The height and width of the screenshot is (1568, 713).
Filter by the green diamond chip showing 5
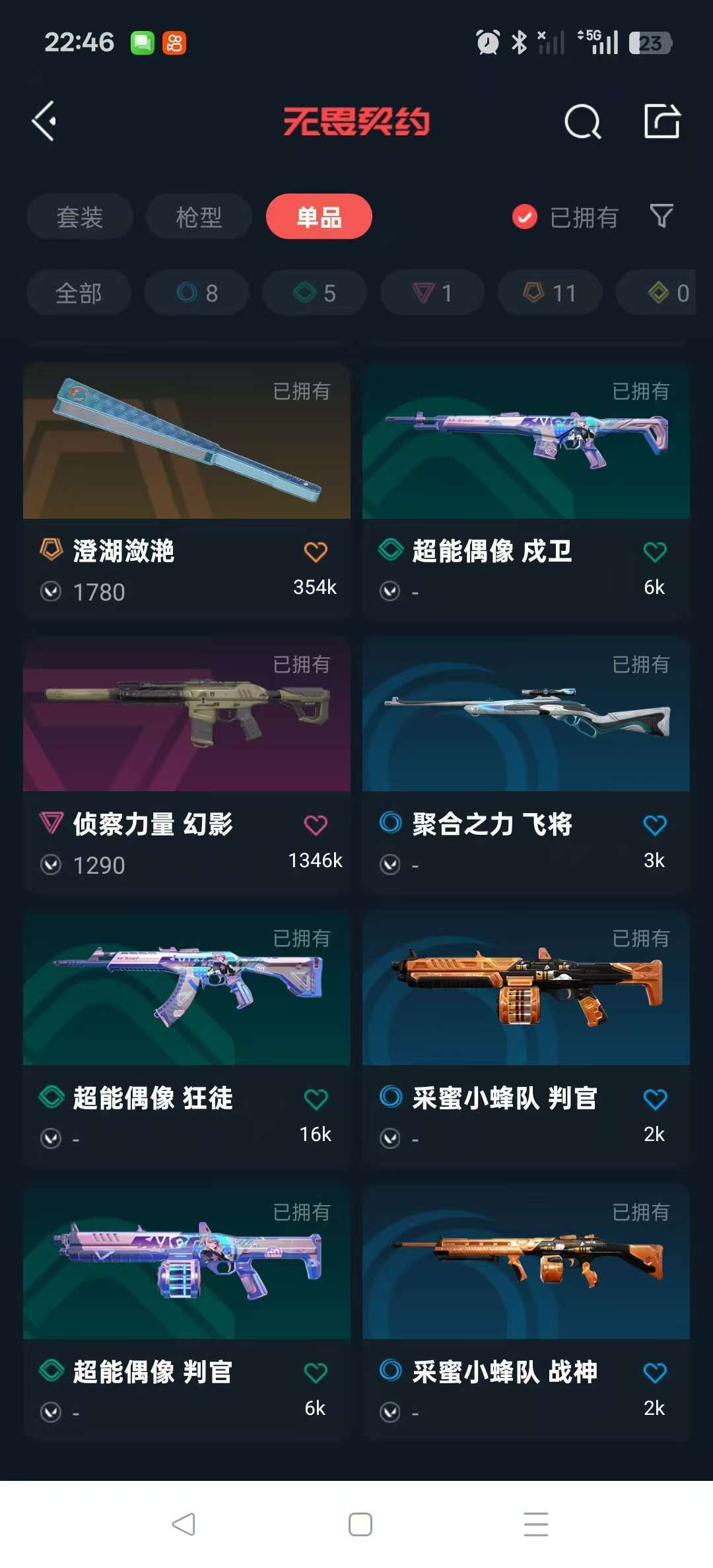(x=314, y=292)
